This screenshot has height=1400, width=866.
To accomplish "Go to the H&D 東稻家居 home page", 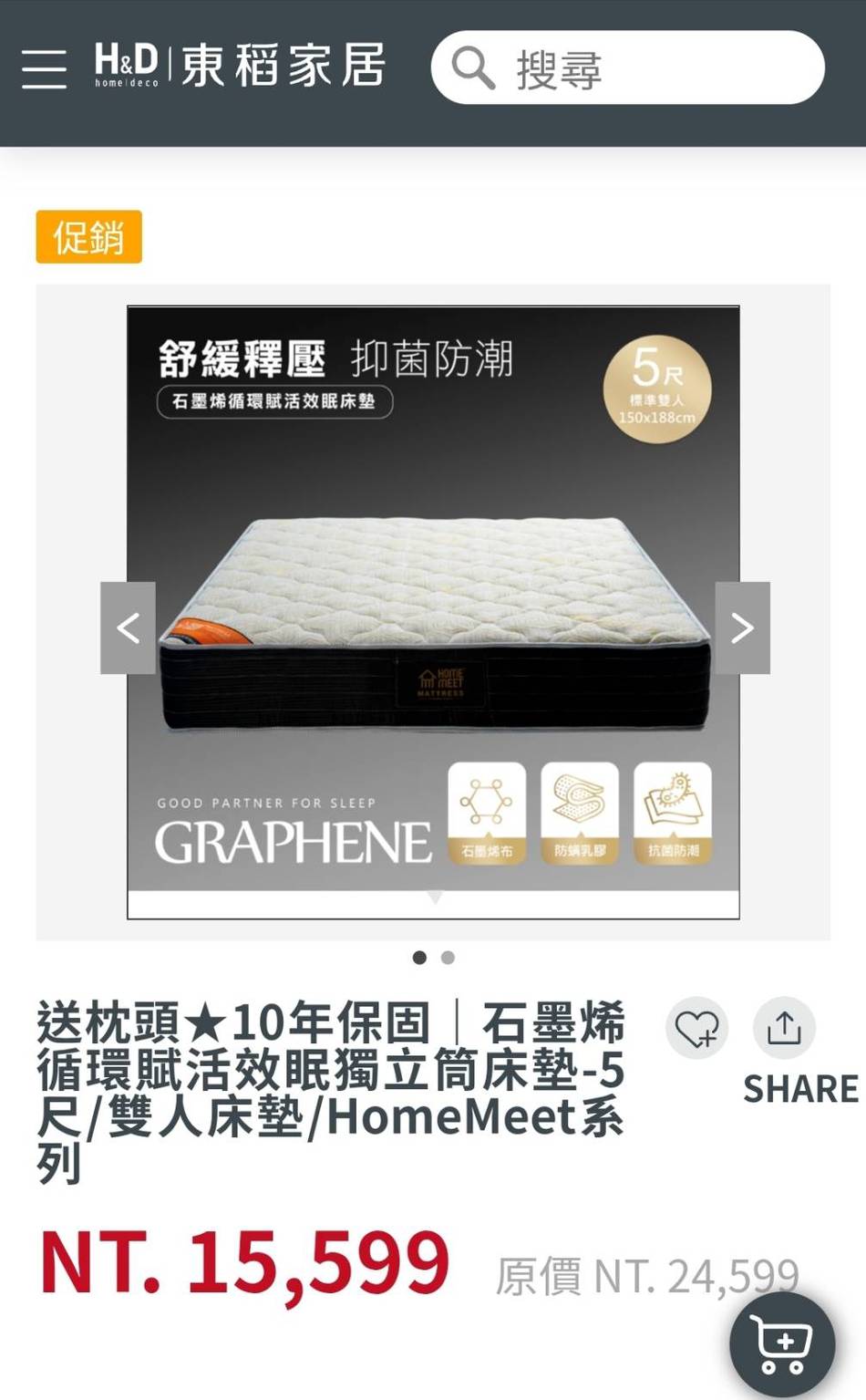I will click(x=240, y=66).
